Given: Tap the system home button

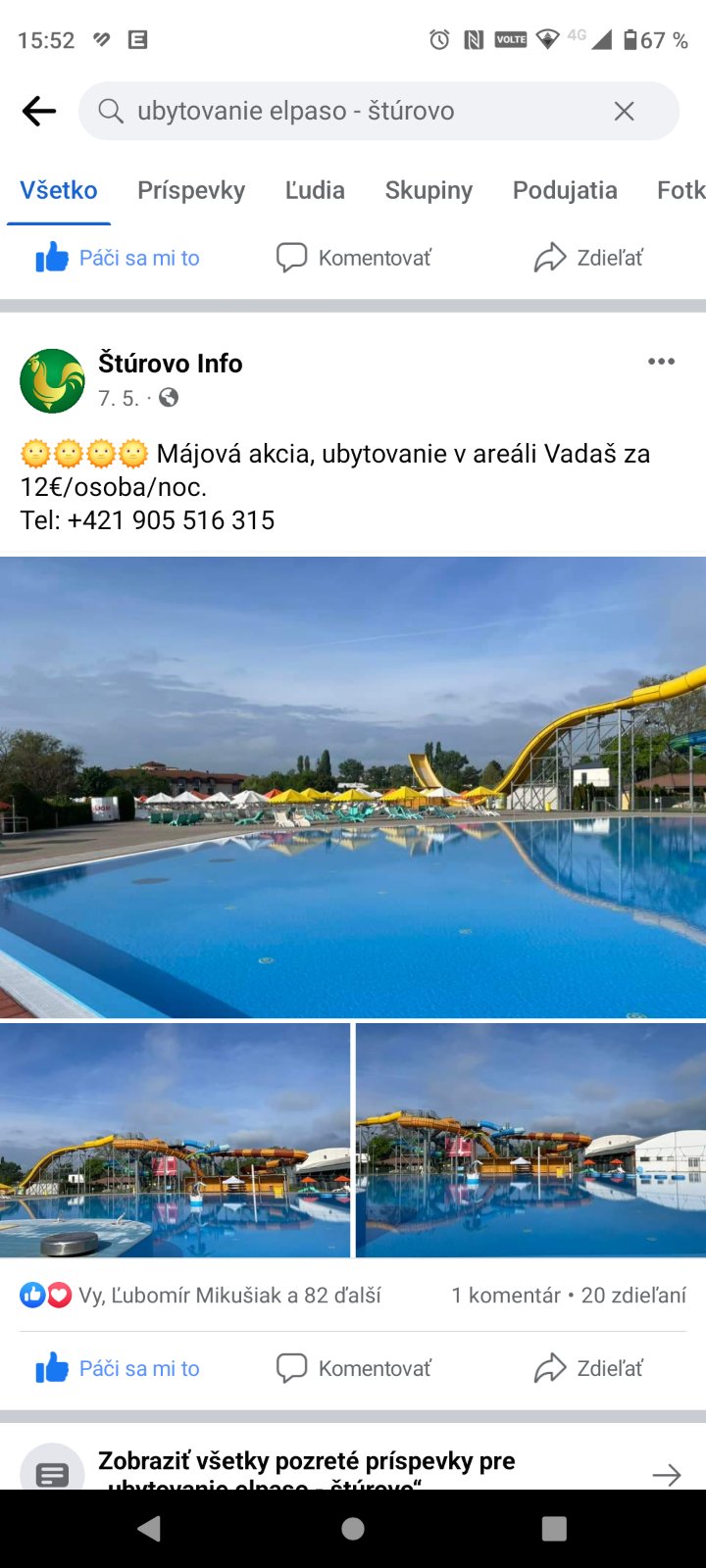Looking at the screenshot, I should coord(353,1529).
